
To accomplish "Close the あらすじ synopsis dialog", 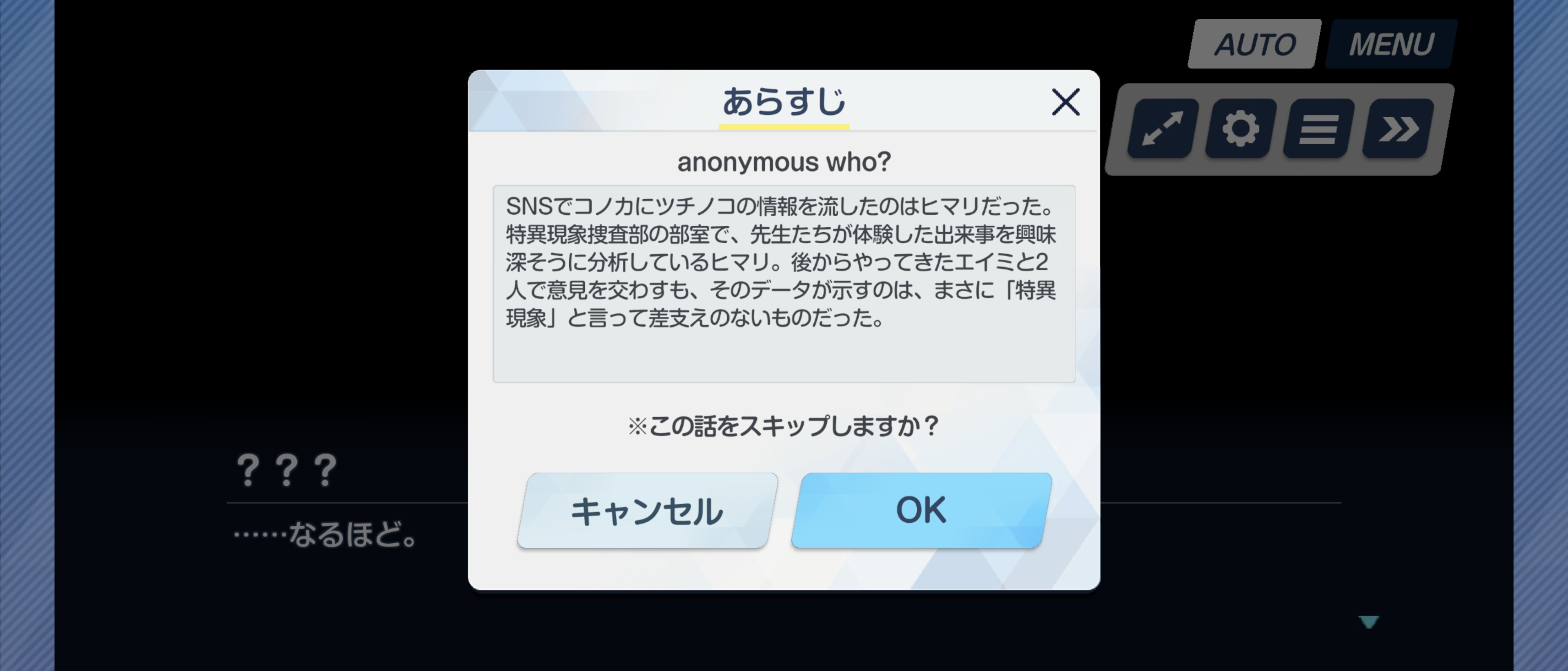I will [1065, 102].
